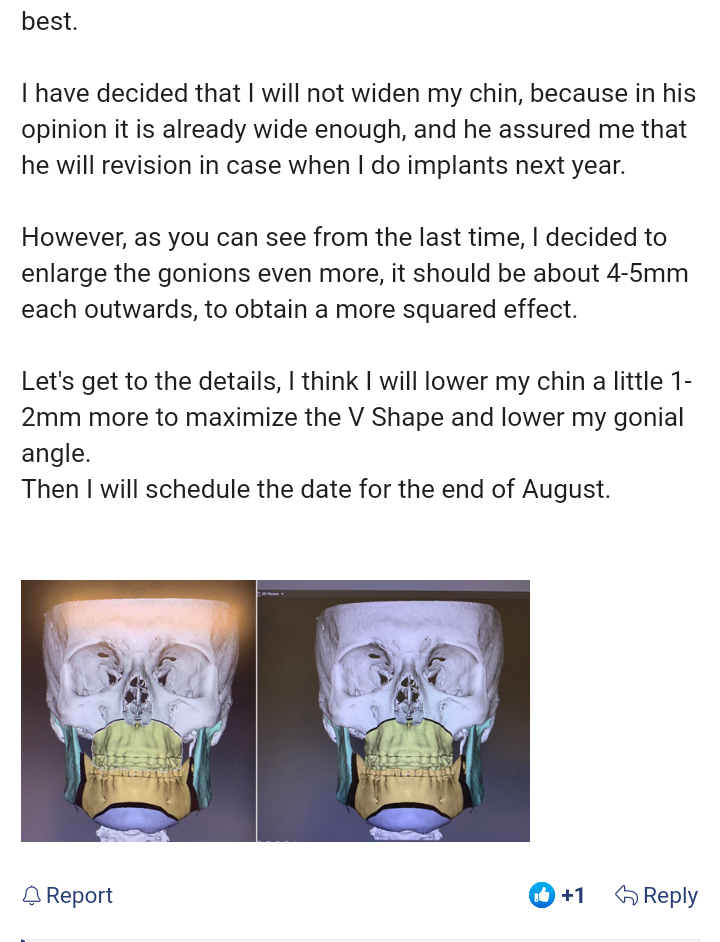
Task: Reply to this post
Action: tap(656, 895)
